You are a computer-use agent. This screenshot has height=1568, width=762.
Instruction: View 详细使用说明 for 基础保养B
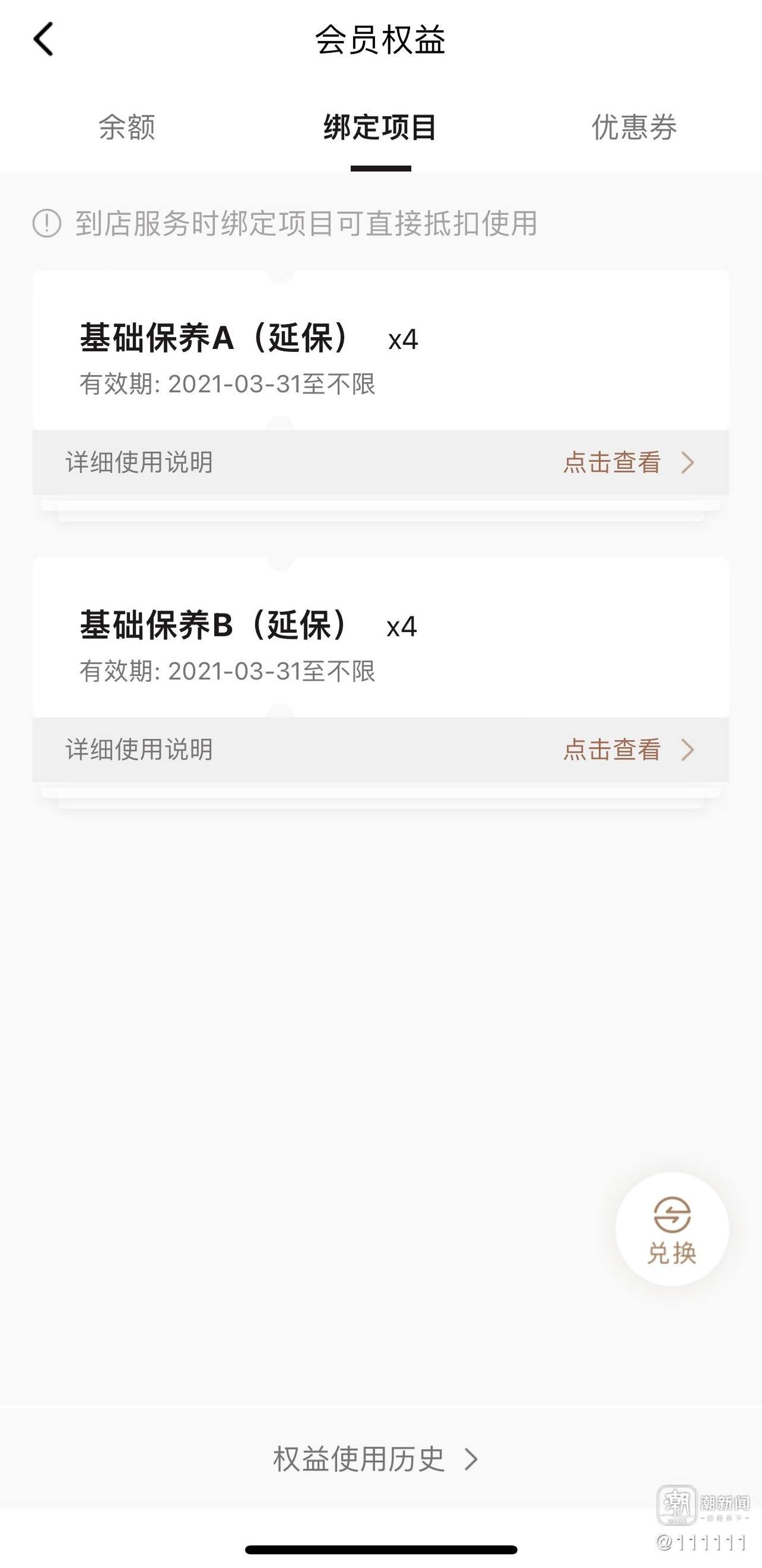pyautogui.click(x=381, y=750)
